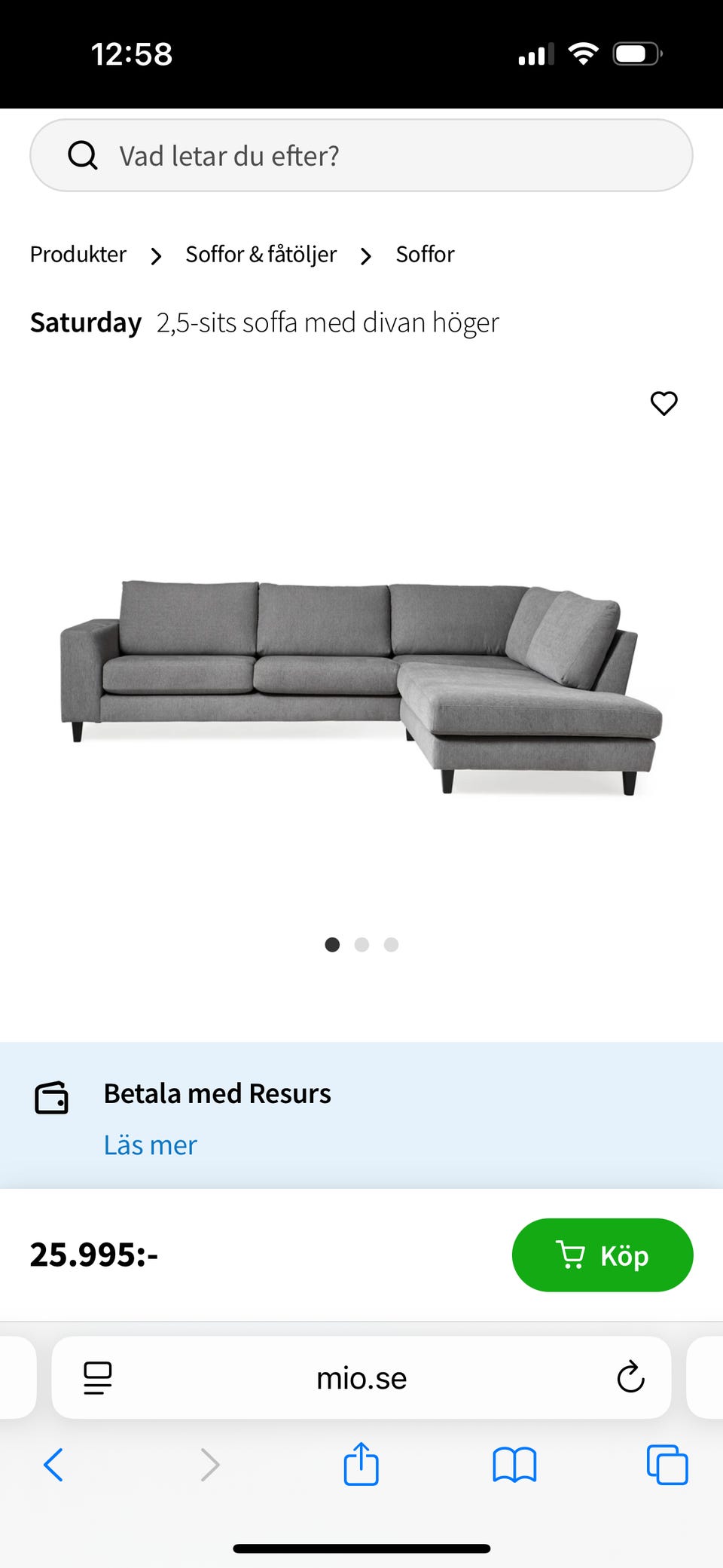The height and width of the screenshot is (1568, 723).
Task: Tap the mio.se address bar
Action: pyautogui.click(x=361, y=1378)
